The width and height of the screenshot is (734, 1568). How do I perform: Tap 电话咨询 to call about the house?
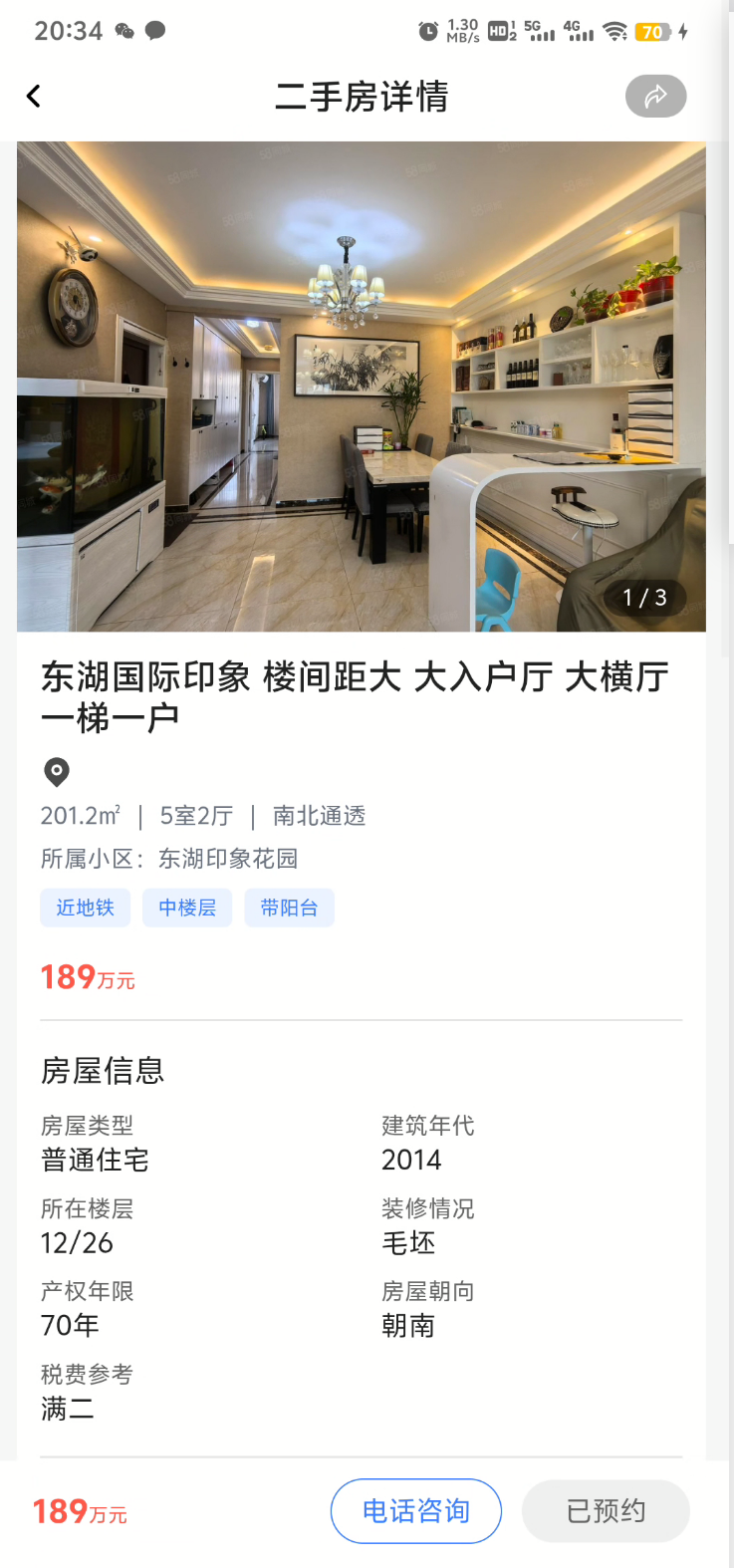point(416,1511)
